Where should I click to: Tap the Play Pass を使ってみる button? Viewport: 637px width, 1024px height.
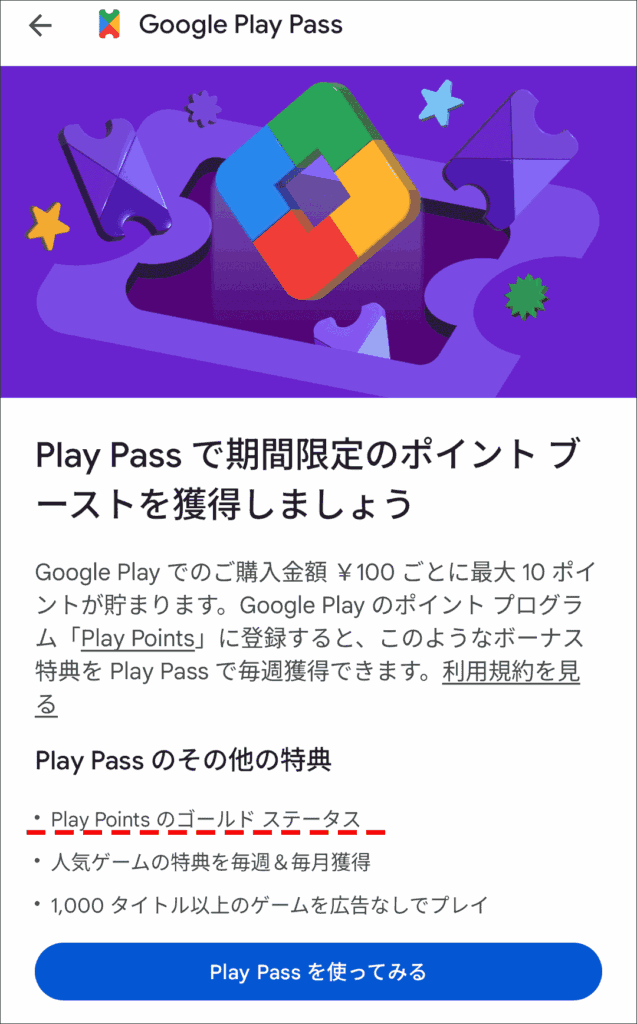pyautogui.click(x=318, y=971)
